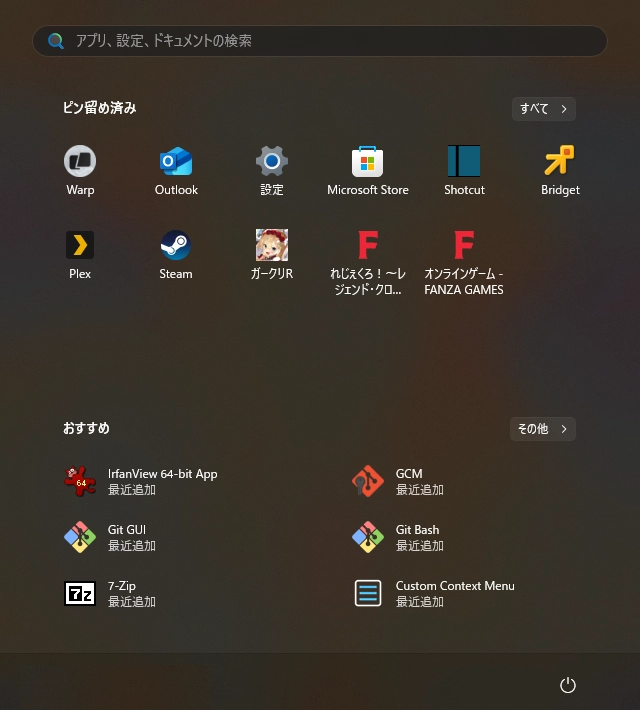Open Plex from pinned apps

(x=80, y=254)
